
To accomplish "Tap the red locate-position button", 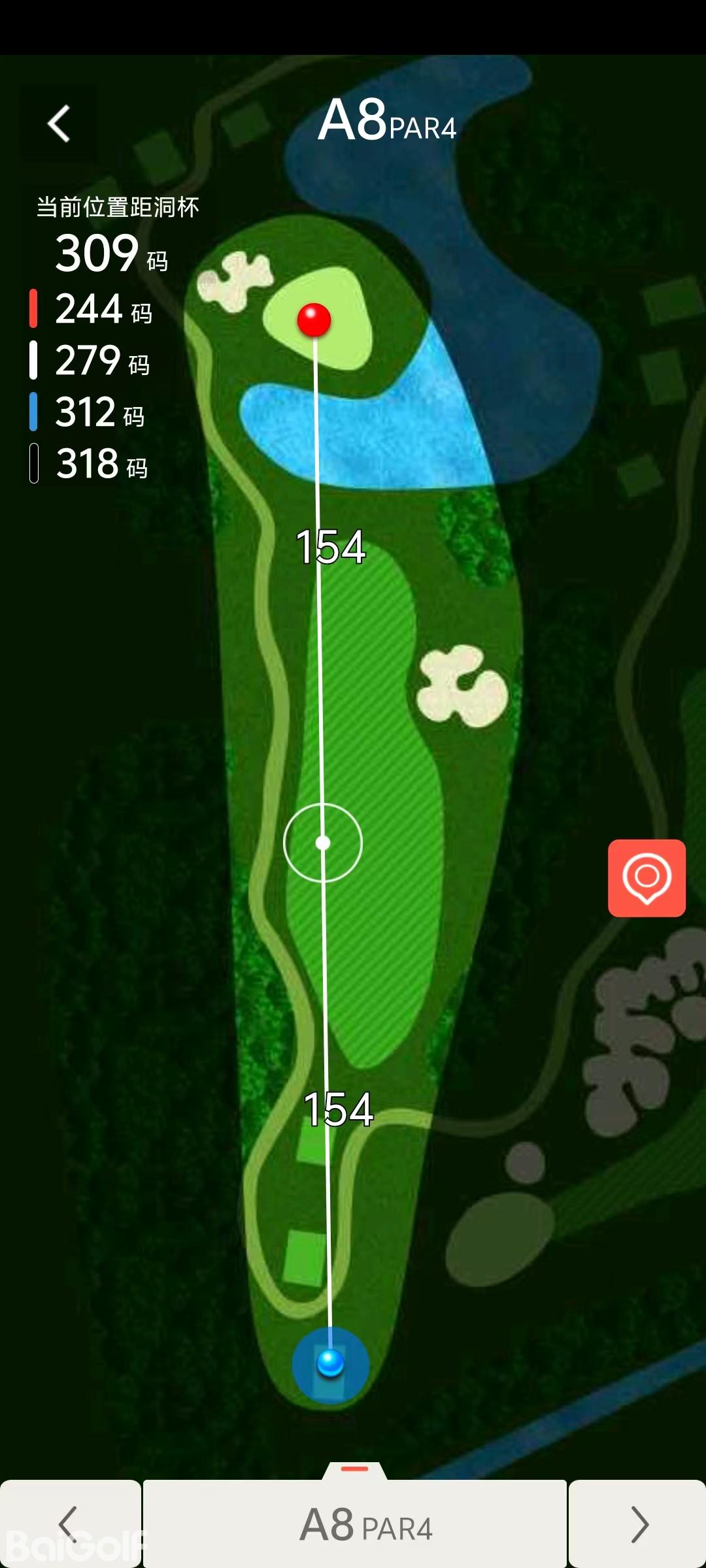I will [x=647, y=877].
